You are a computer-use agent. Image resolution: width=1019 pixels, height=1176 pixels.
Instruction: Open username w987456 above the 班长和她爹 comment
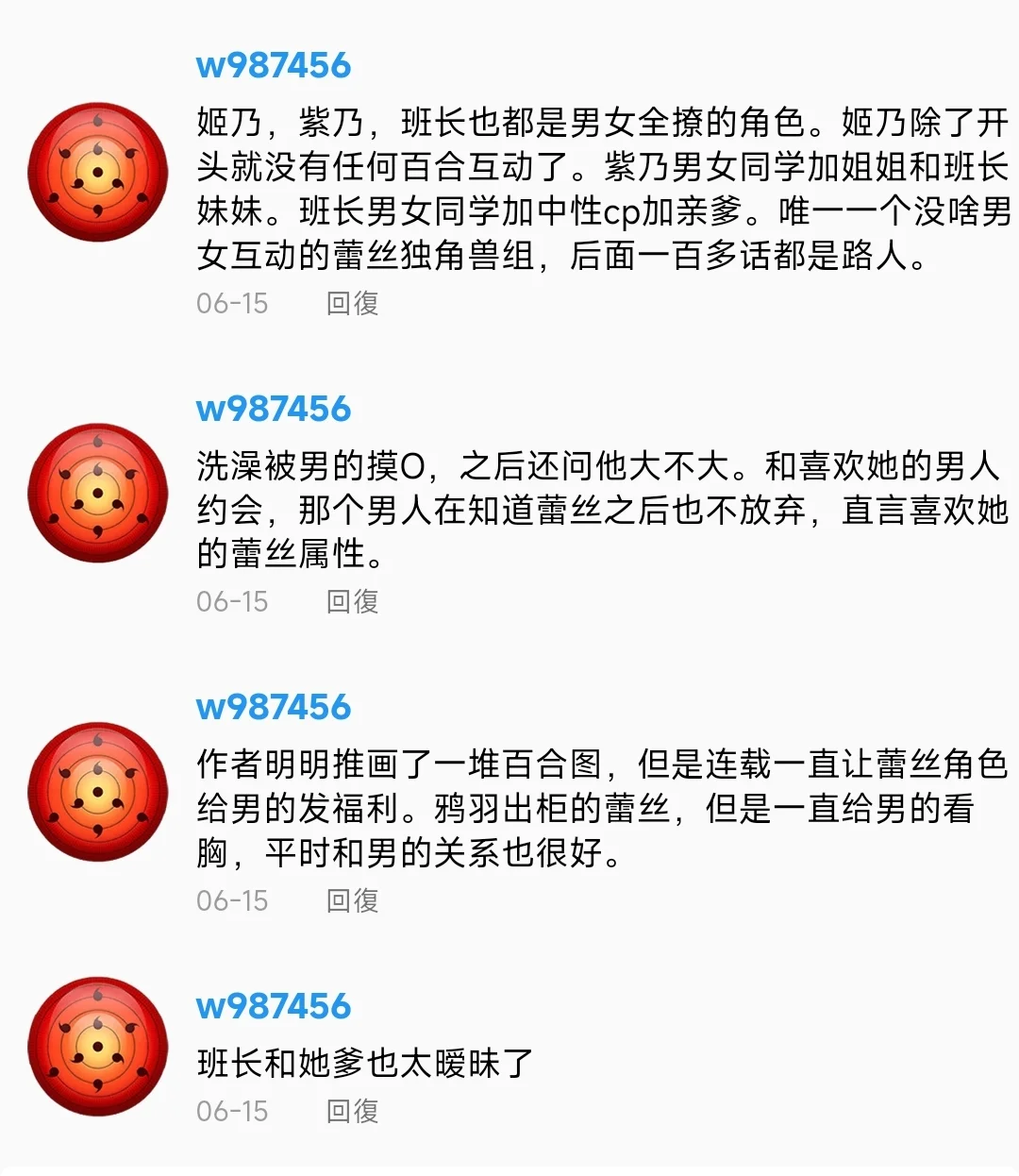point(274,1006)
